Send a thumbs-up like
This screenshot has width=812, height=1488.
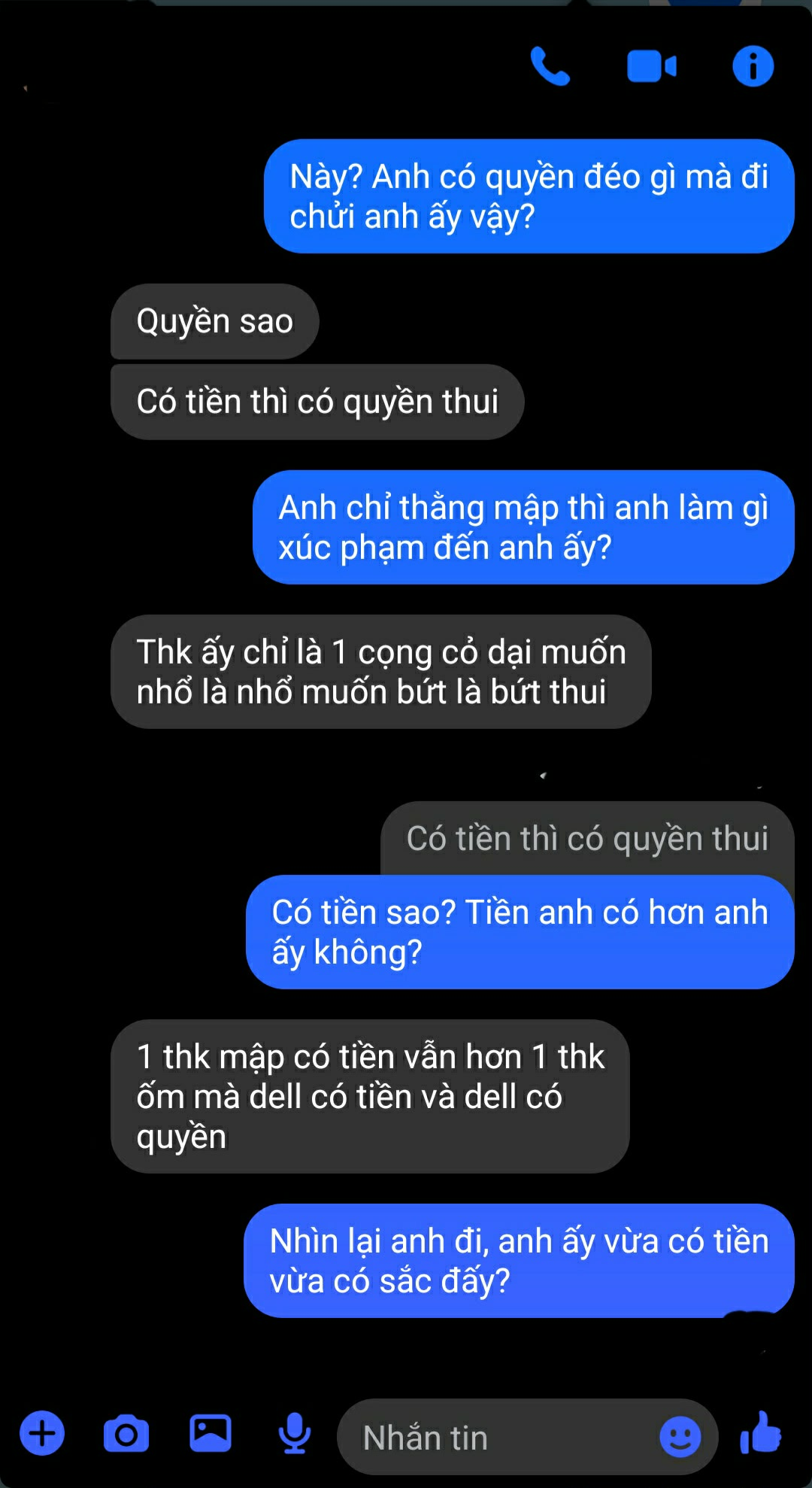coord(761,1433)
